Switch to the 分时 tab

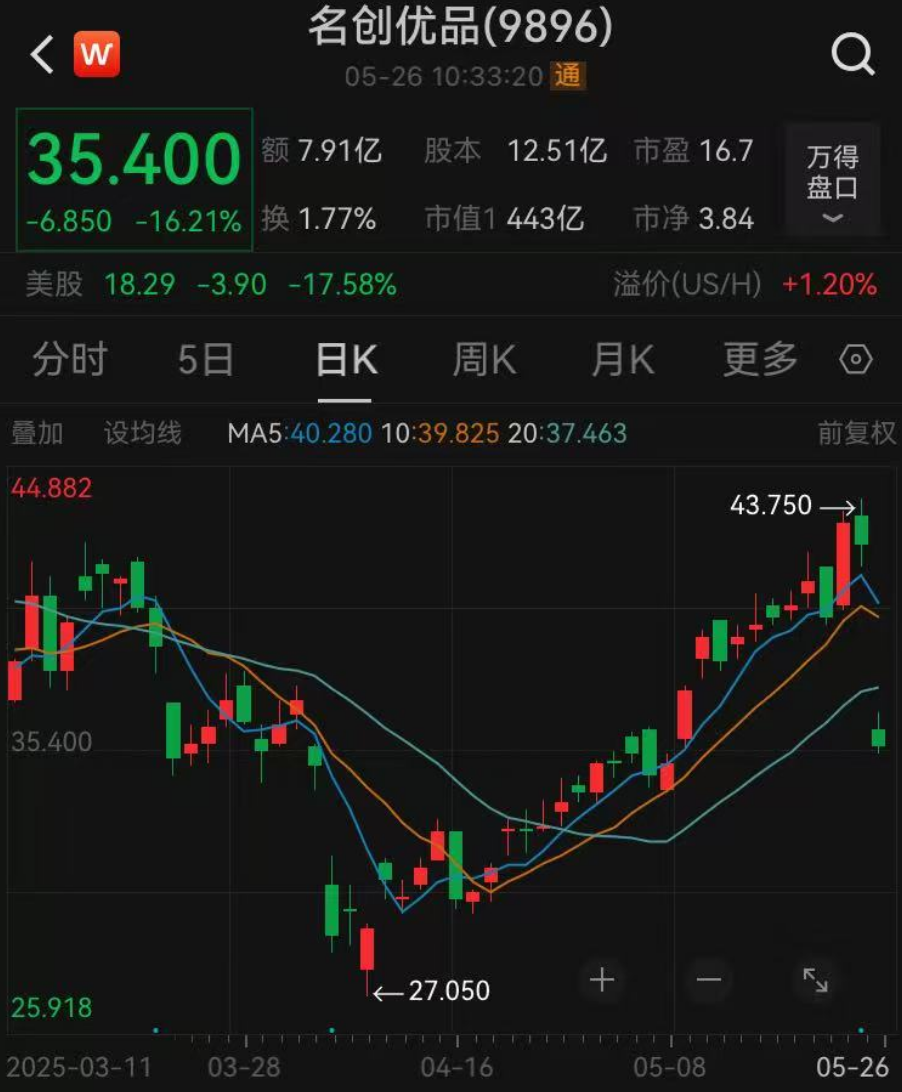(x=68, y=361)
